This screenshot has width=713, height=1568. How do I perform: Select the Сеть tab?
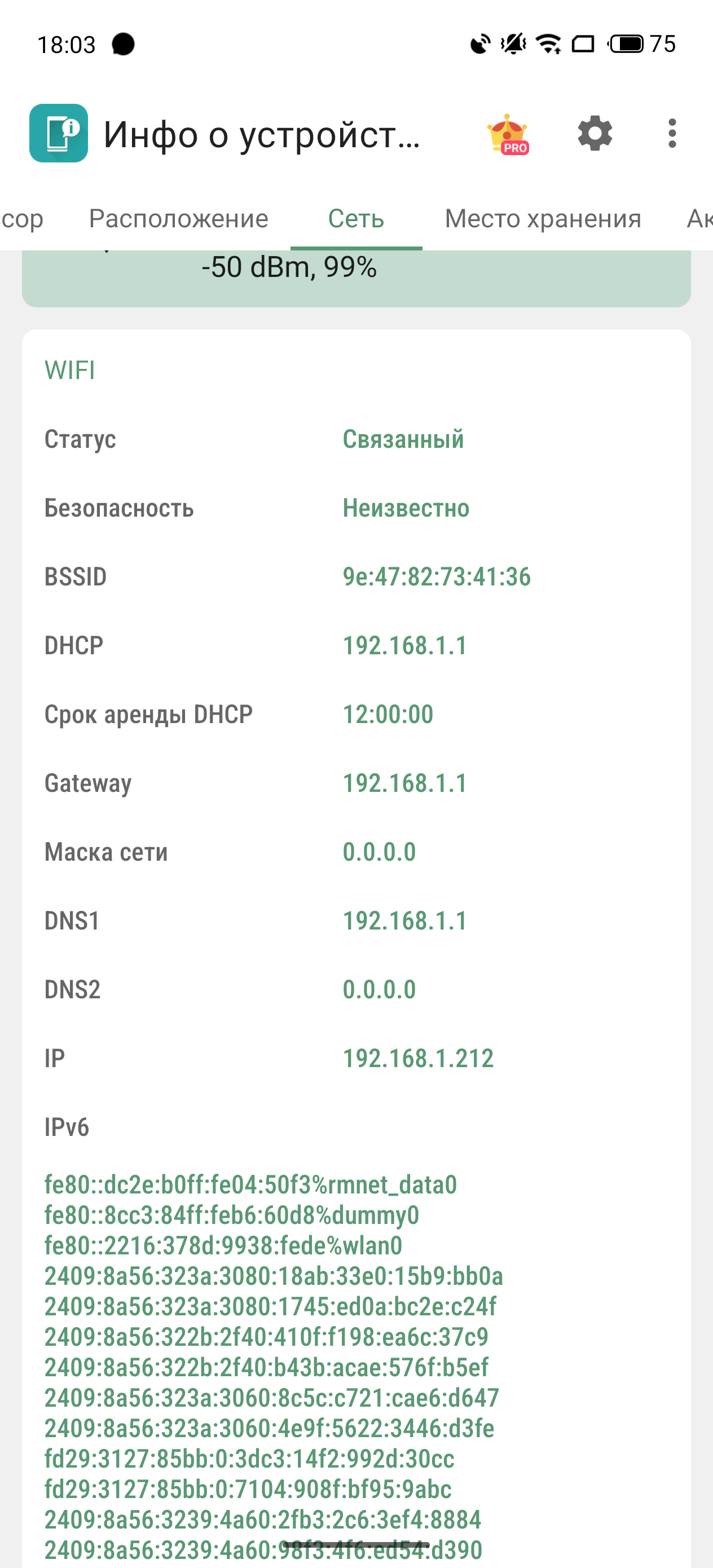click(x=356, y=218)
